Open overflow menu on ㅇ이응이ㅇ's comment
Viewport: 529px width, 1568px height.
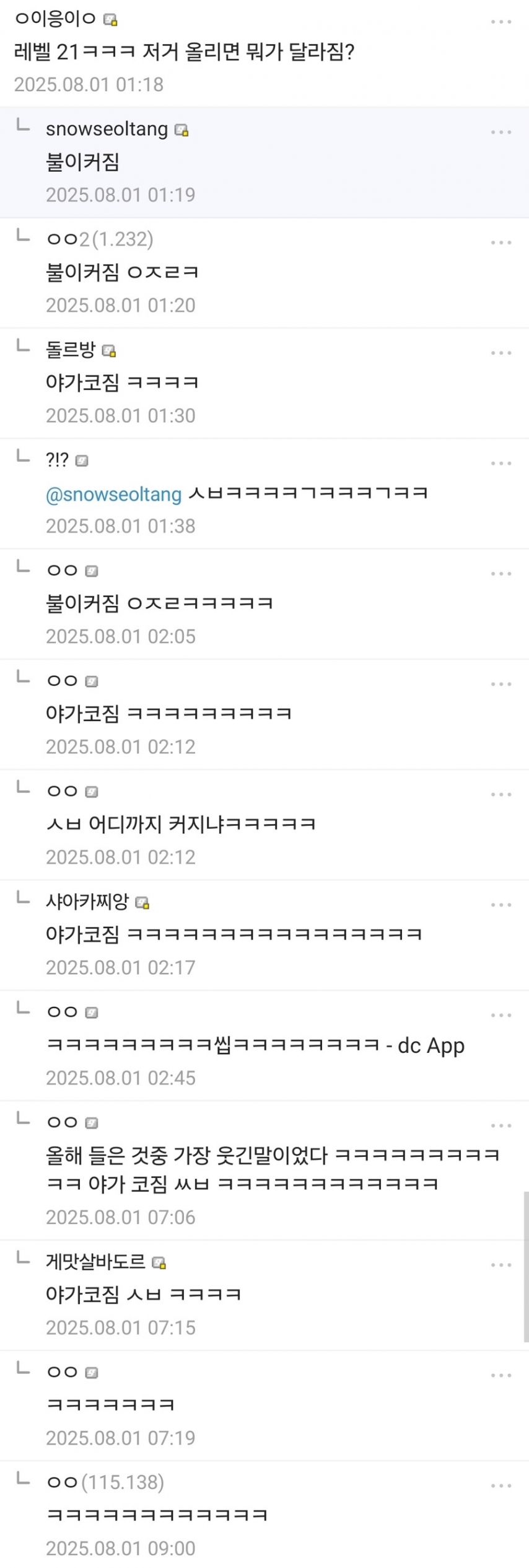pos(501,22)
